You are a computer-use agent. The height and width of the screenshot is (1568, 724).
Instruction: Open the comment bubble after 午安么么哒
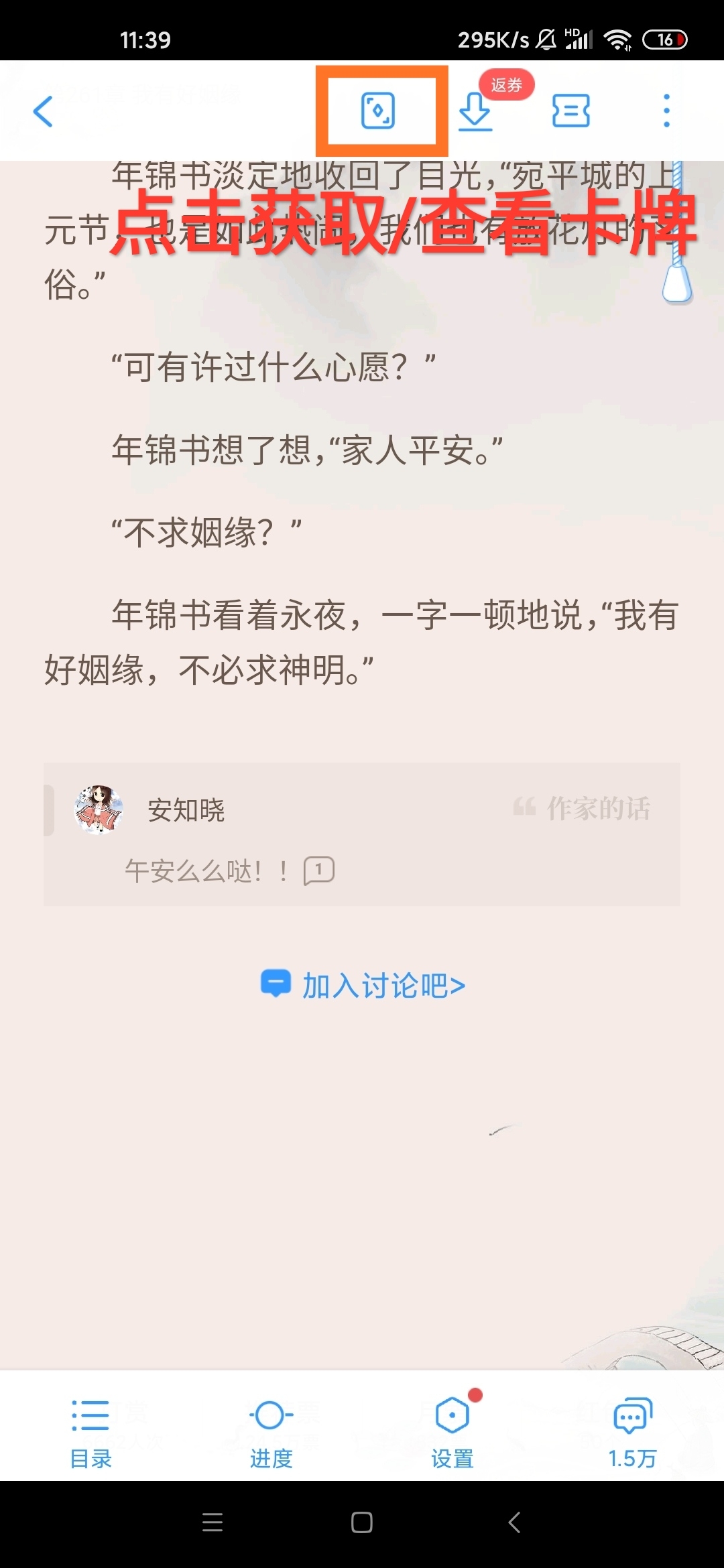[x=319, y=871]
